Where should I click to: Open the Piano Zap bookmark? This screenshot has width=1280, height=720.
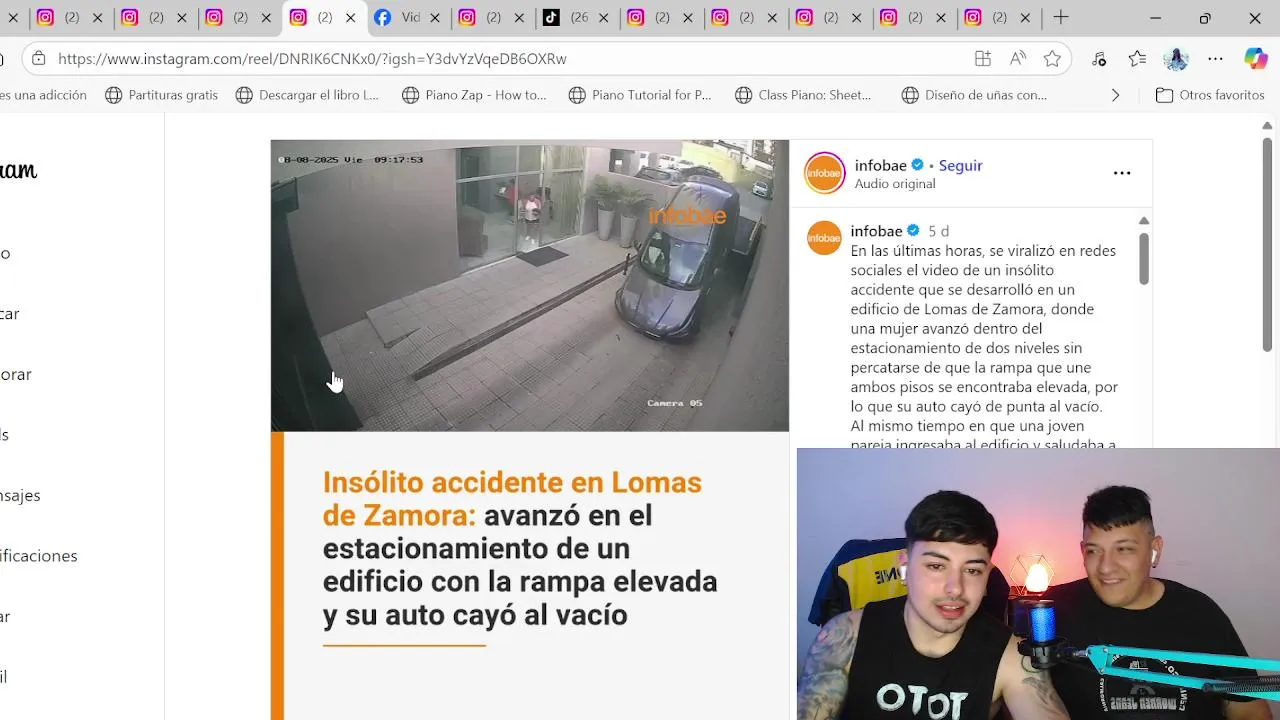(475, 95)
